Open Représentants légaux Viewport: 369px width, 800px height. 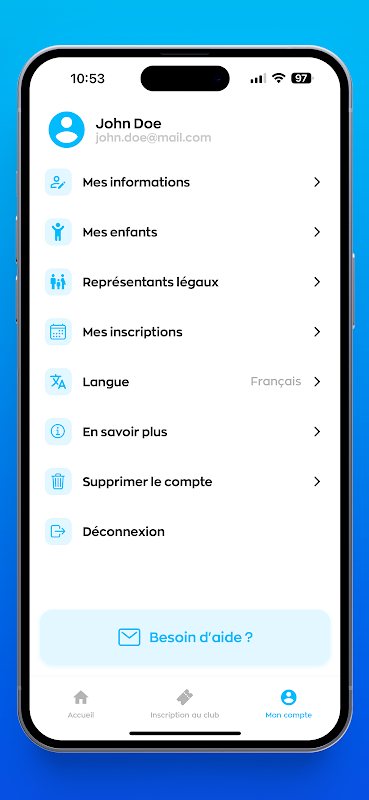point(184,282)
